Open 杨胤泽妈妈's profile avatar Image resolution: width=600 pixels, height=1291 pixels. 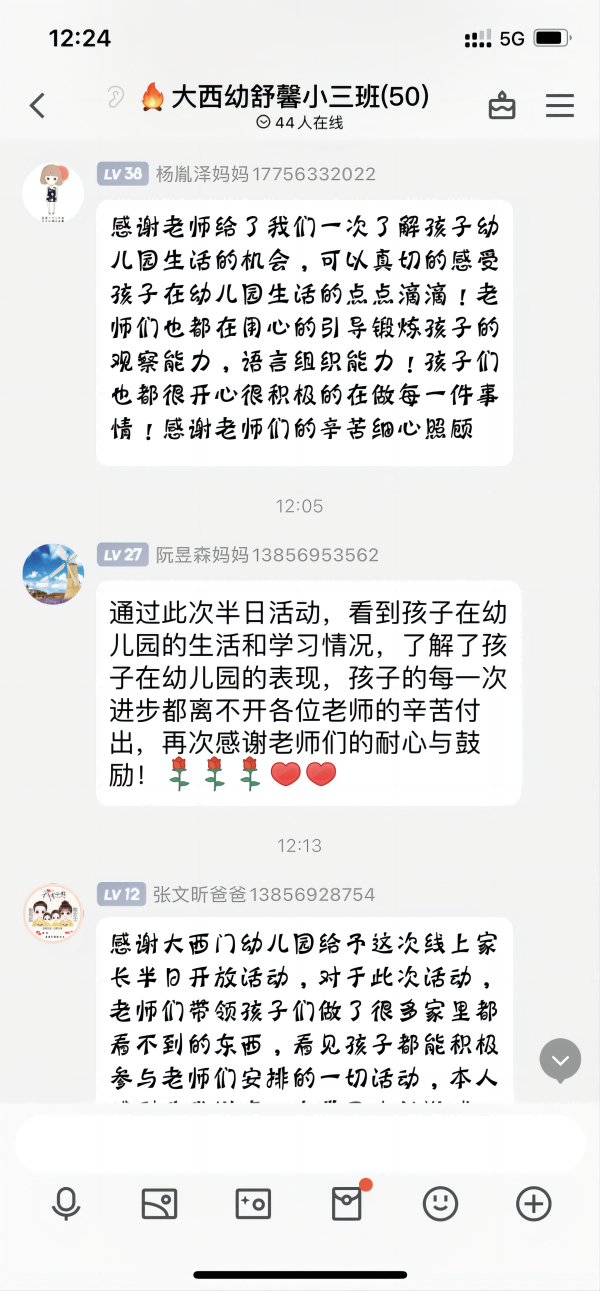click(53, 192)
